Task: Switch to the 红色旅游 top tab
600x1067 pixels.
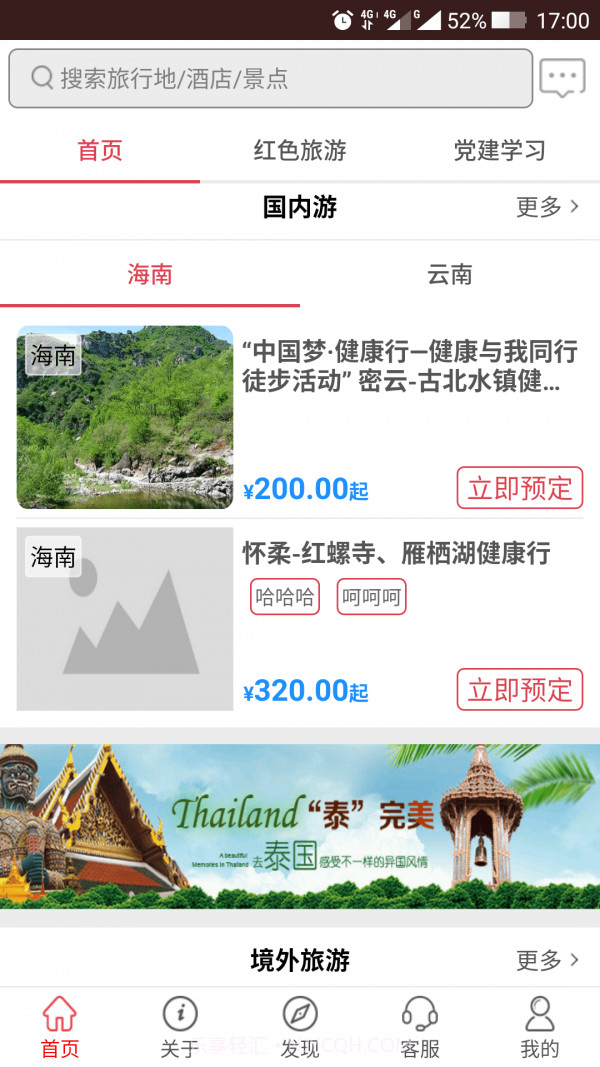Action: pyautogui.click(x=300, y=151)
